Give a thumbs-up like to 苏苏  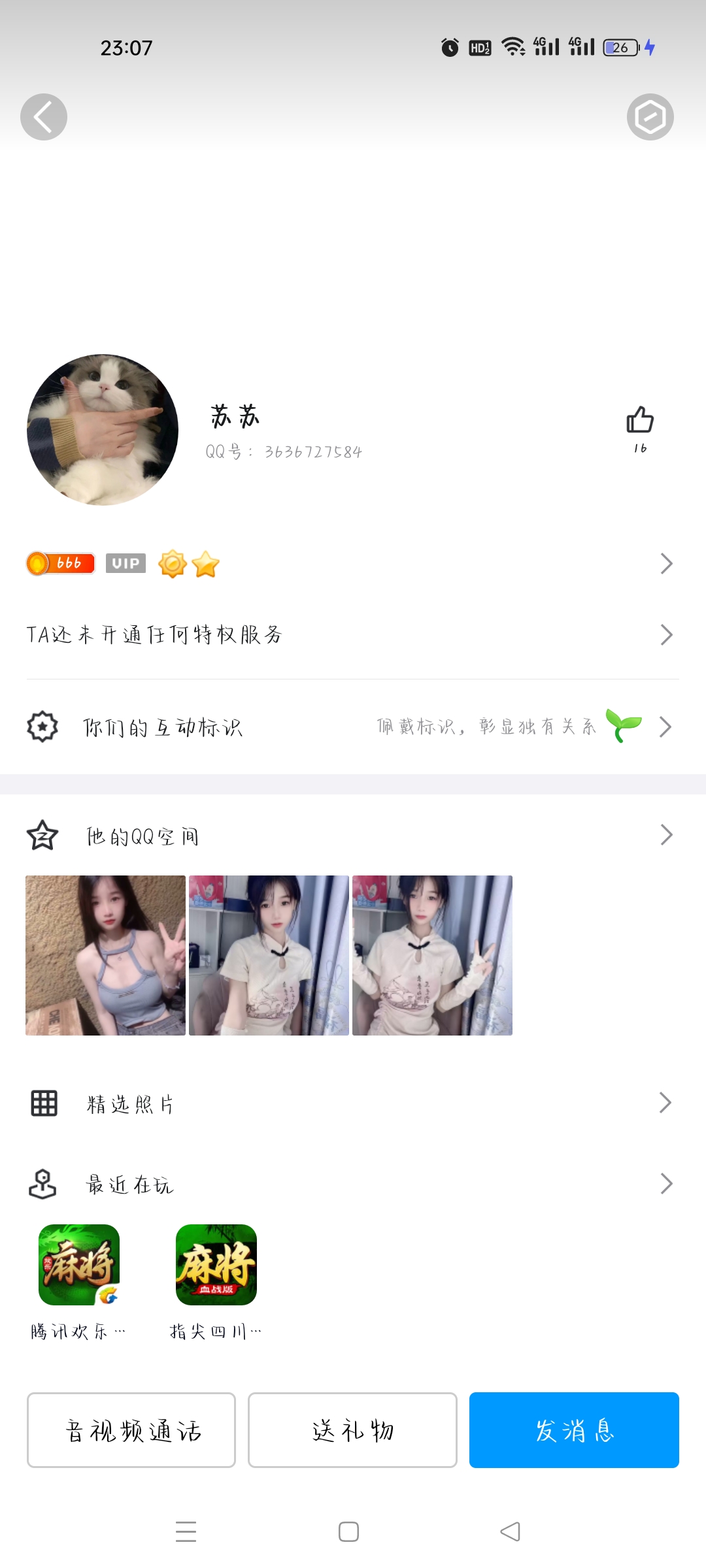640,429
